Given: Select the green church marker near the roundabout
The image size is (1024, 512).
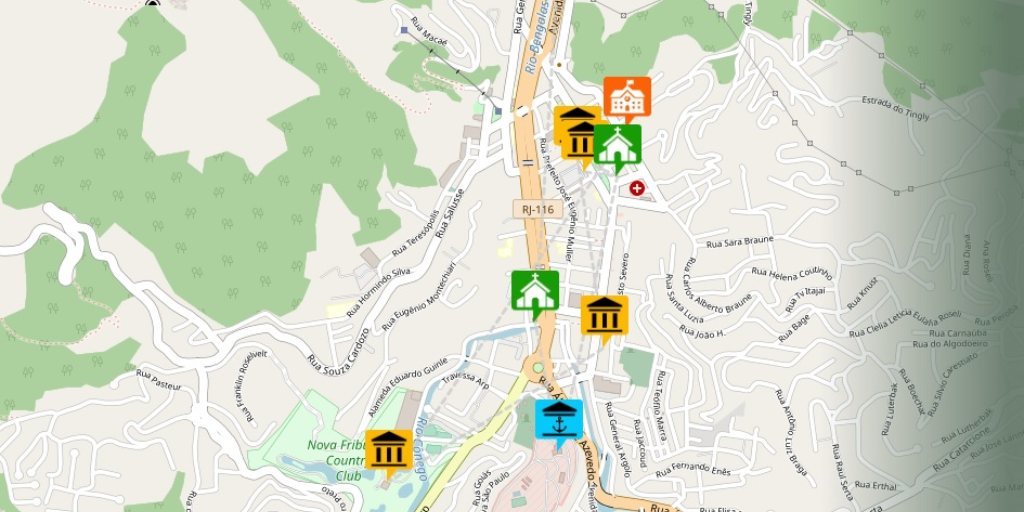Looking at the screenshot, I should 535,291.
